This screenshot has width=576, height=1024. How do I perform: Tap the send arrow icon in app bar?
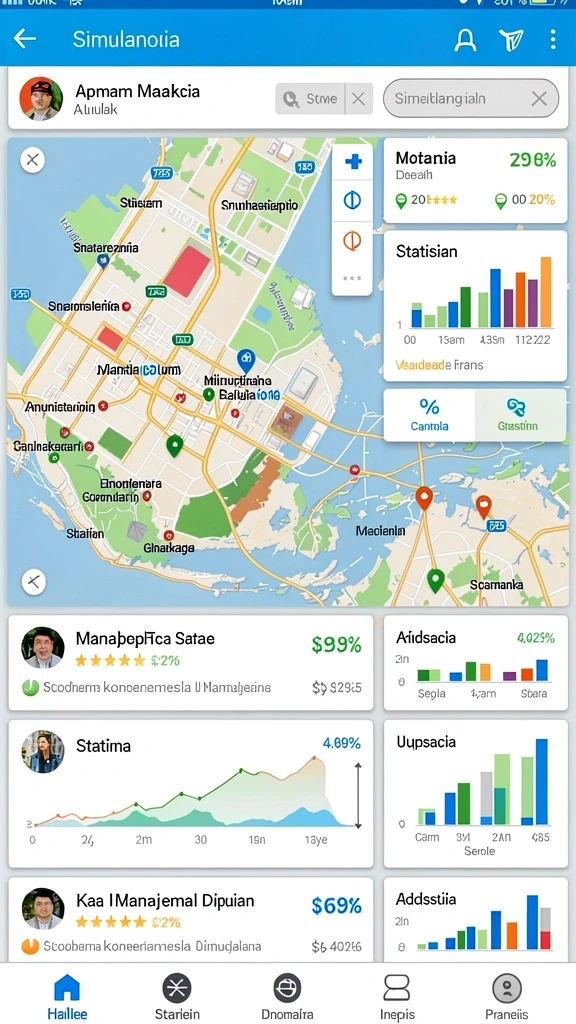[511, 40]
